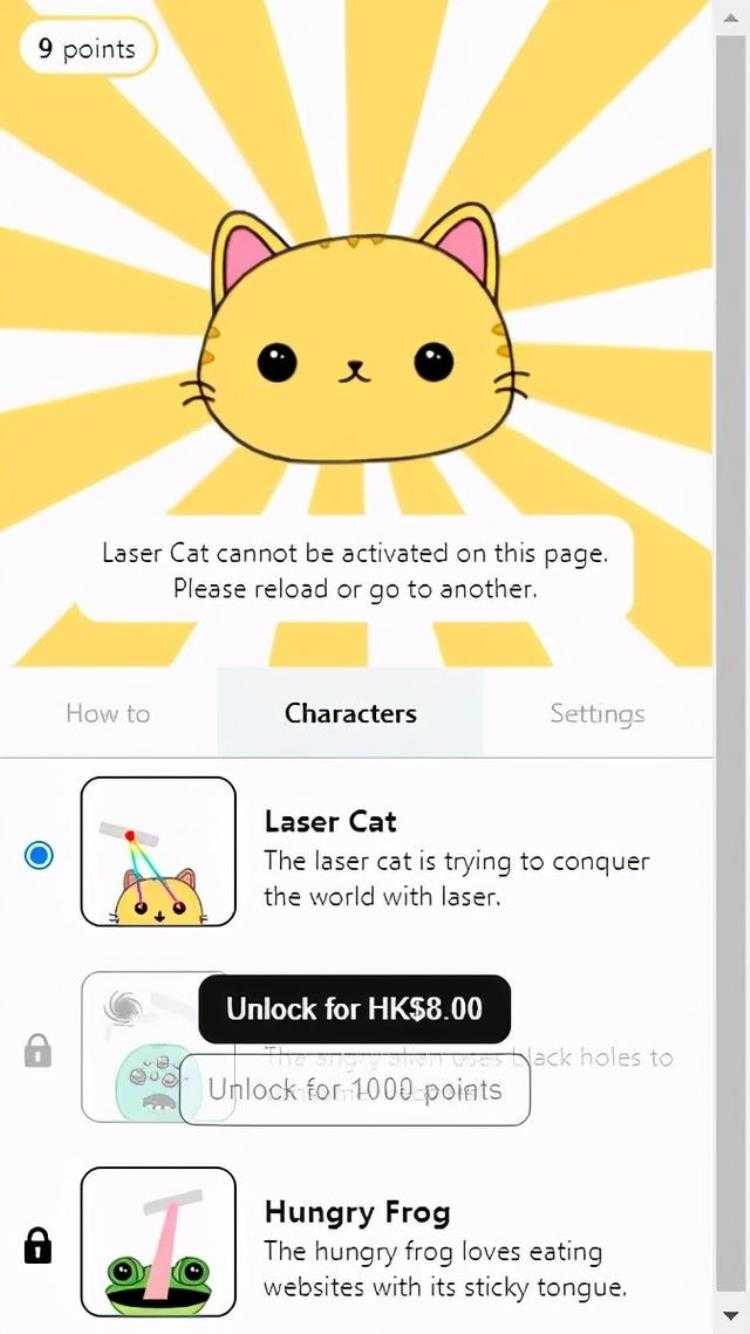Tap Unlock for HK$8.00 button

[354, 1009]
